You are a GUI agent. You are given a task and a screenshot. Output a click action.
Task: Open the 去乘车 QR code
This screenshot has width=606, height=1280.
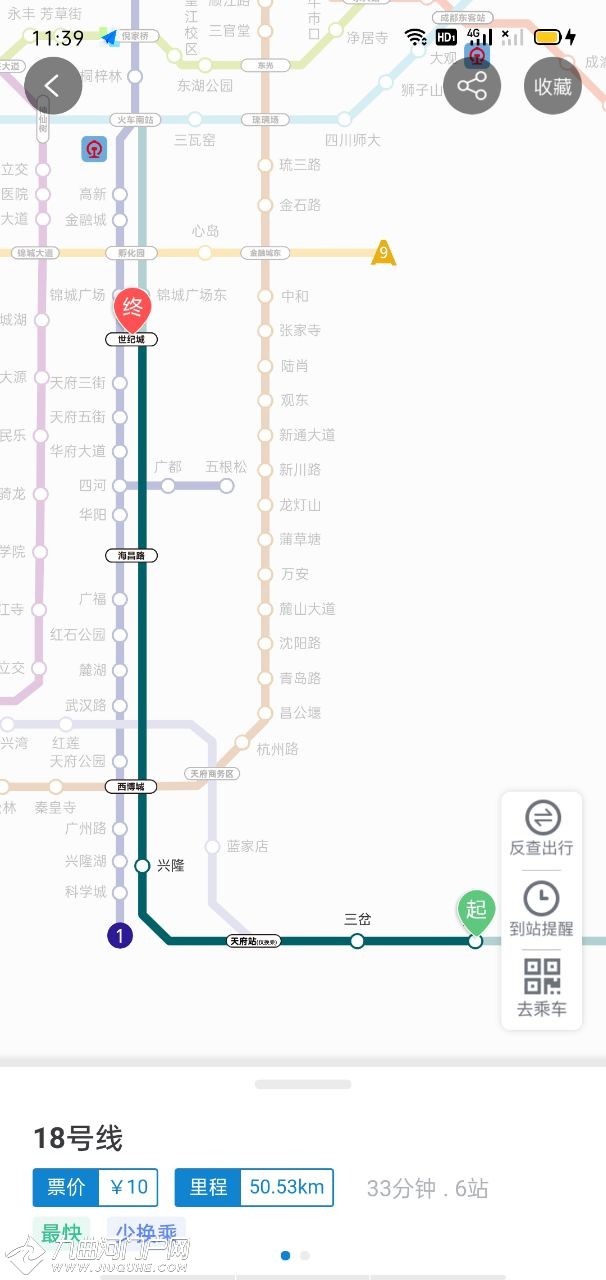pyautogui.click(x=541, y=988)
